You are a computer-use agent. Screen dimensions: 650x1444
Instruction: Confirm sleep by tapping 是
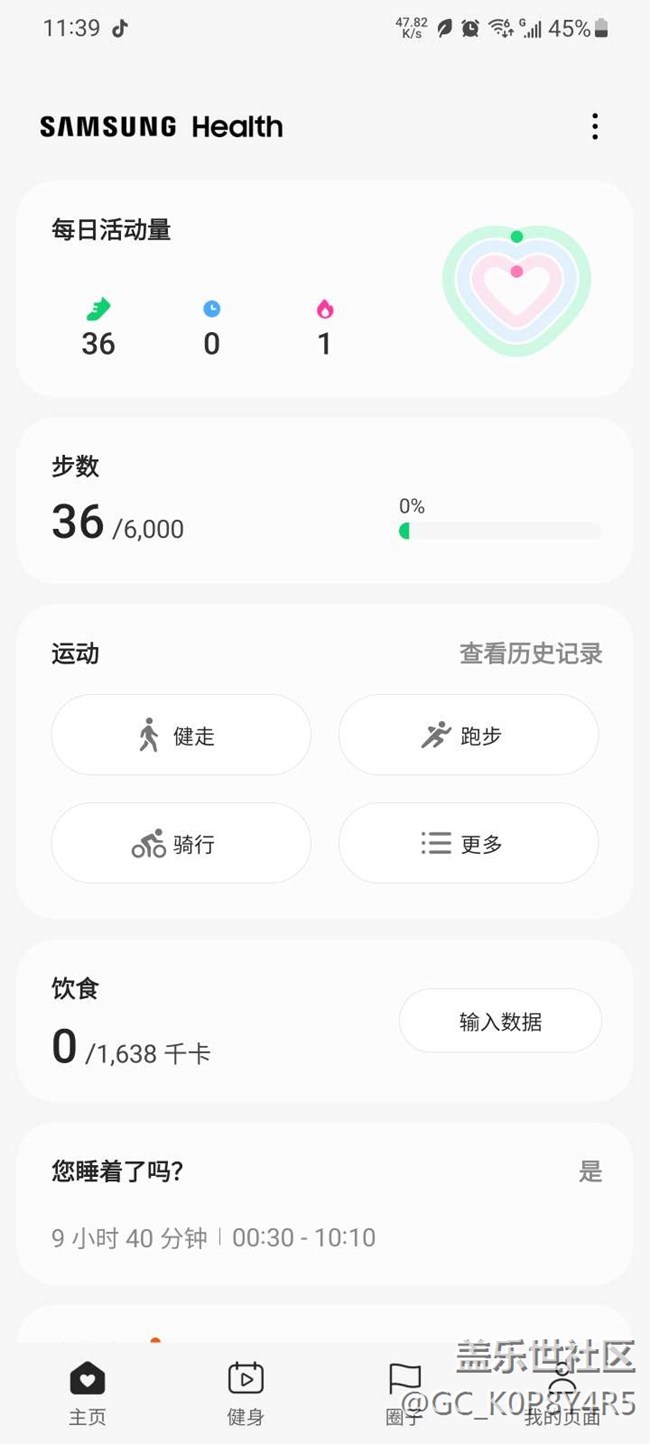590,1171
